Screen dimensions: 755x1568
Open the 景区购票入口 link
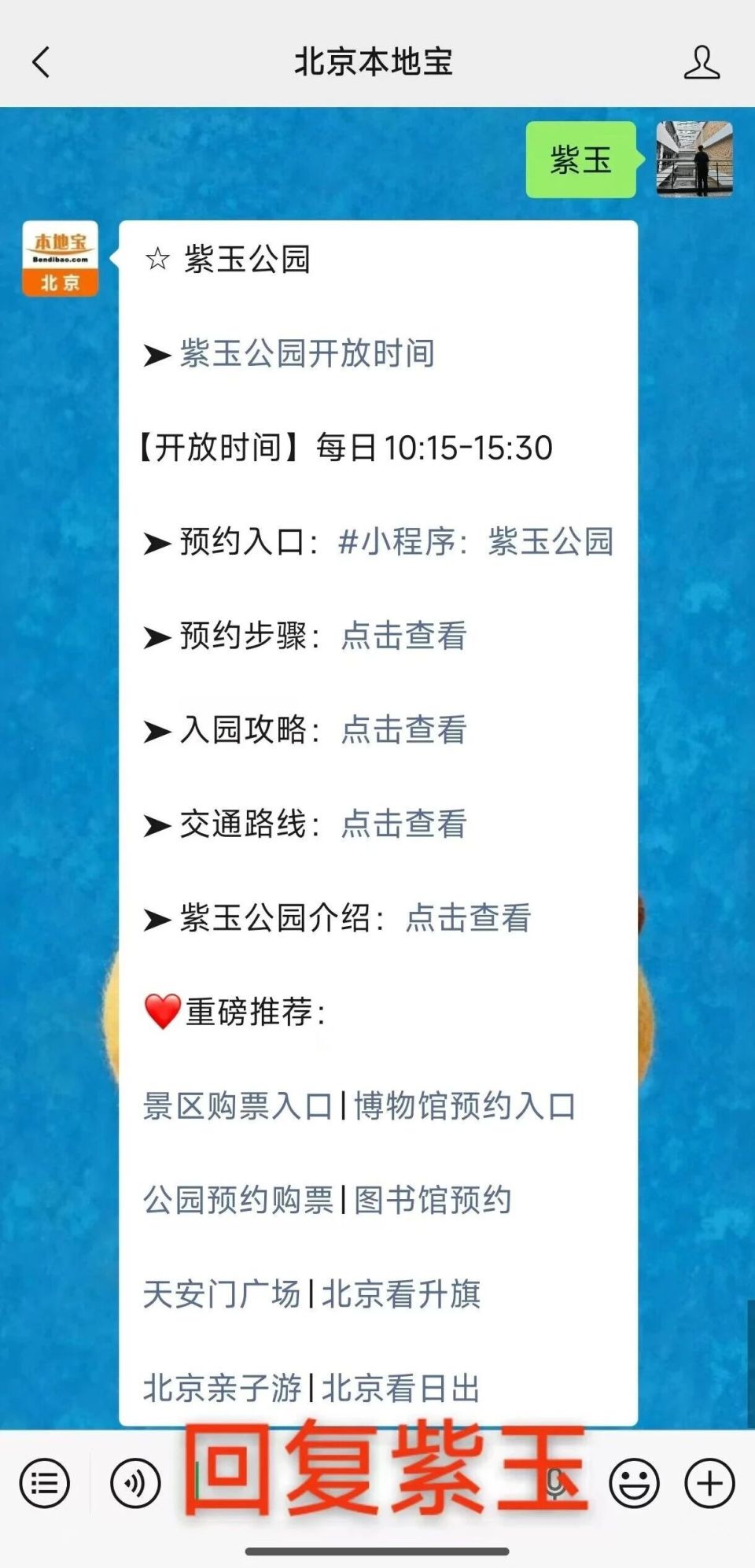click(240, 1106)
